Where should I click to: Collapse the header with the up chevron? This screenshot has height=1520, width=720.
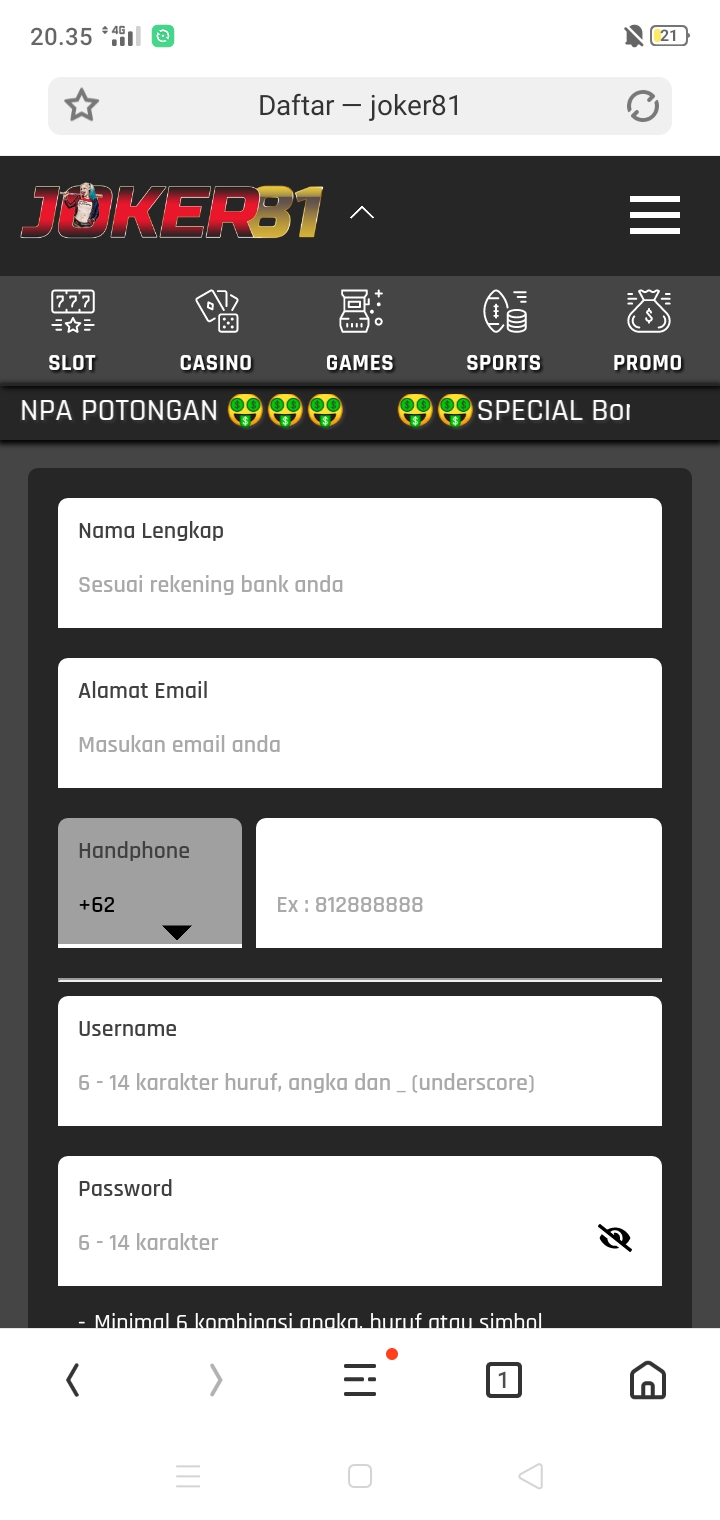point(362,213)
